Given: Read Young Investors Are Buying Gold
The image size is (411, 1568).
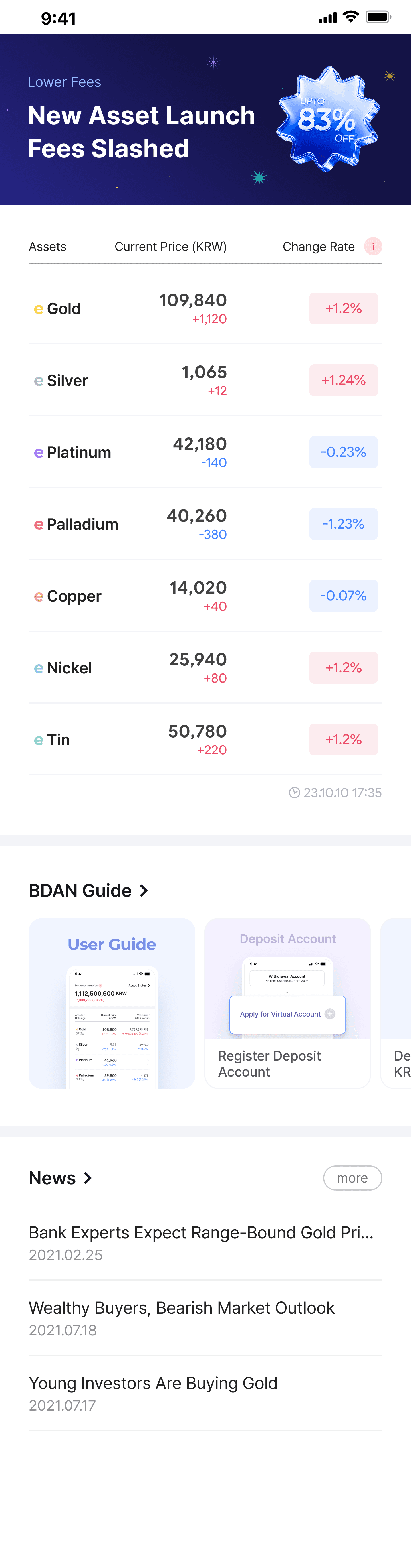Looking at the screenshot, I should pos(205,1393).
